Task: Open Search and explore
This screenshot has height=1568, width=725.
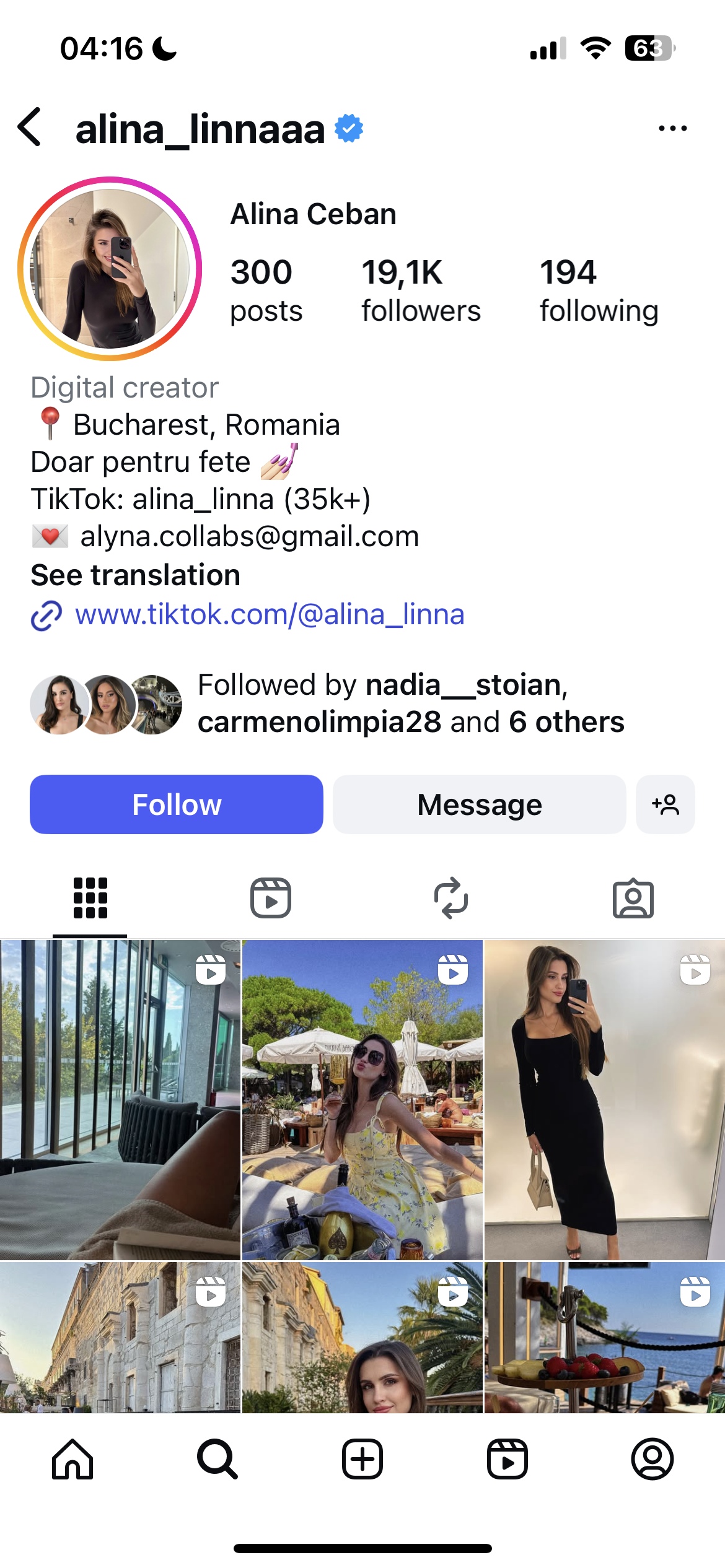Action: point(217,1458)
